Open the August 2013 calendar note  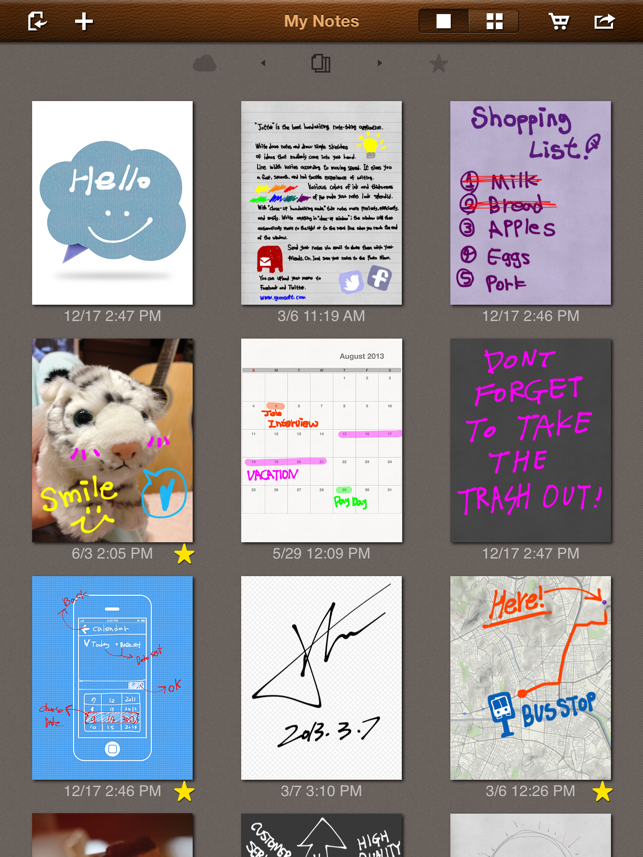click(x=321, y=440)
